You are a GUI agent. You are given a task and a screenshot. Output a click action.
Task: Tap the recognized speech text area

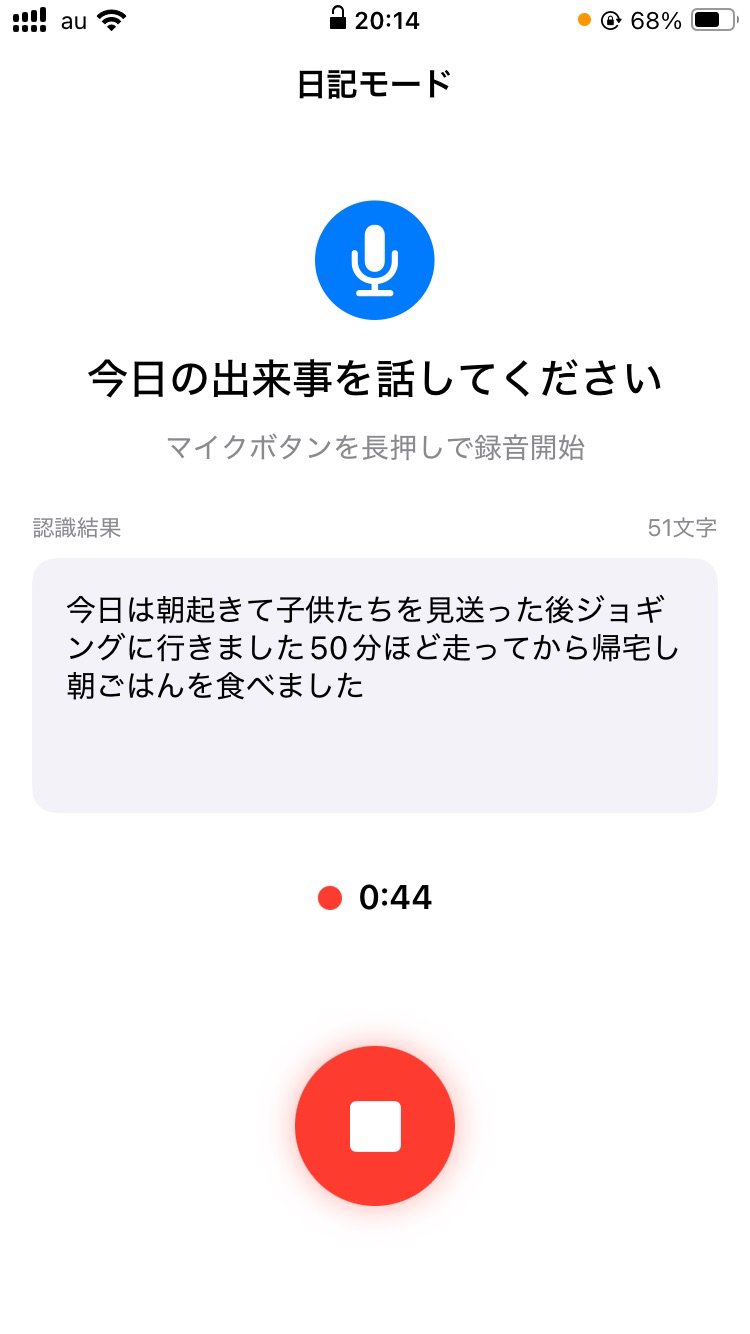(x=374, y=685)
